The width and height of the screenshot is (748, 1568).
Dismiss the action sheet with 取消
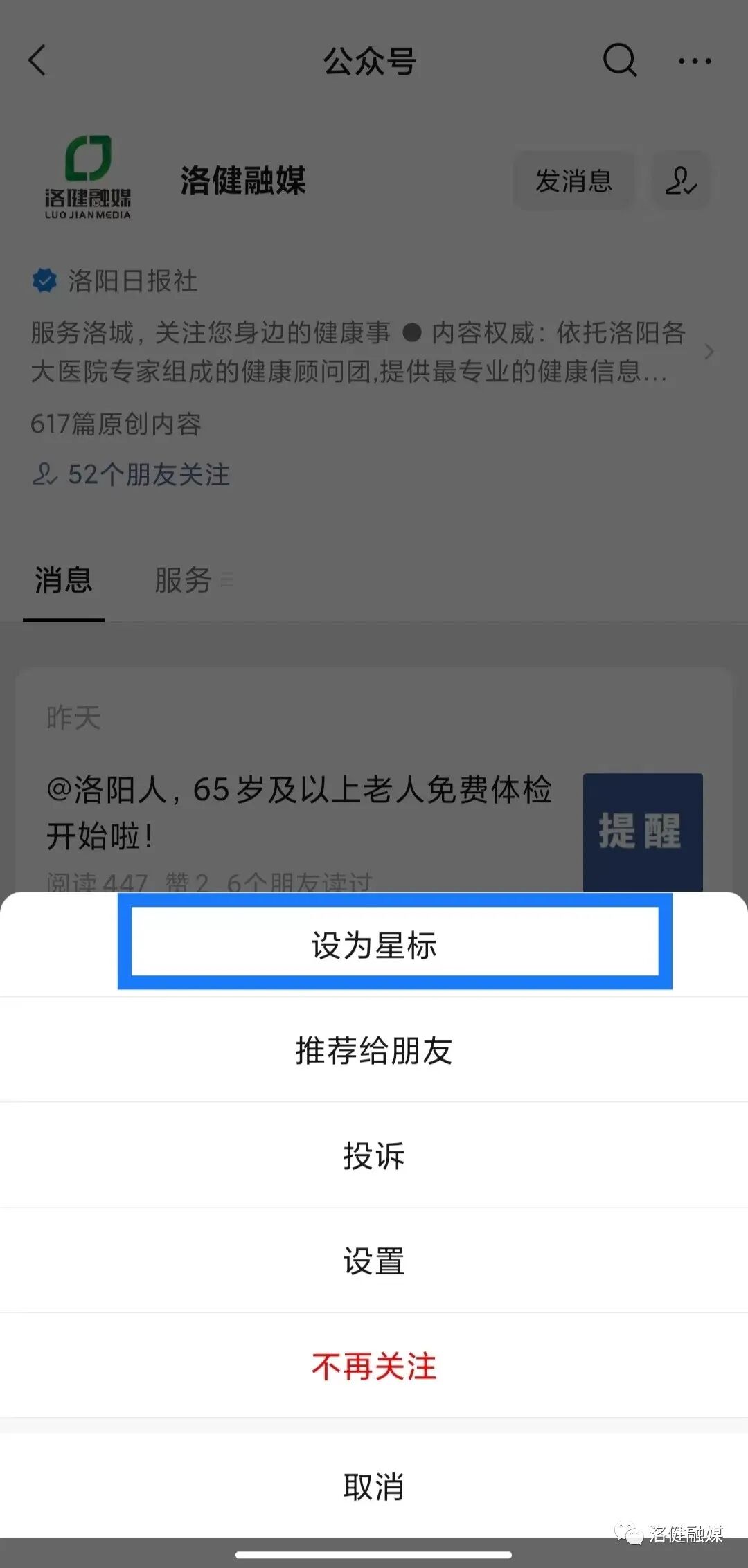click(374, 1486)
